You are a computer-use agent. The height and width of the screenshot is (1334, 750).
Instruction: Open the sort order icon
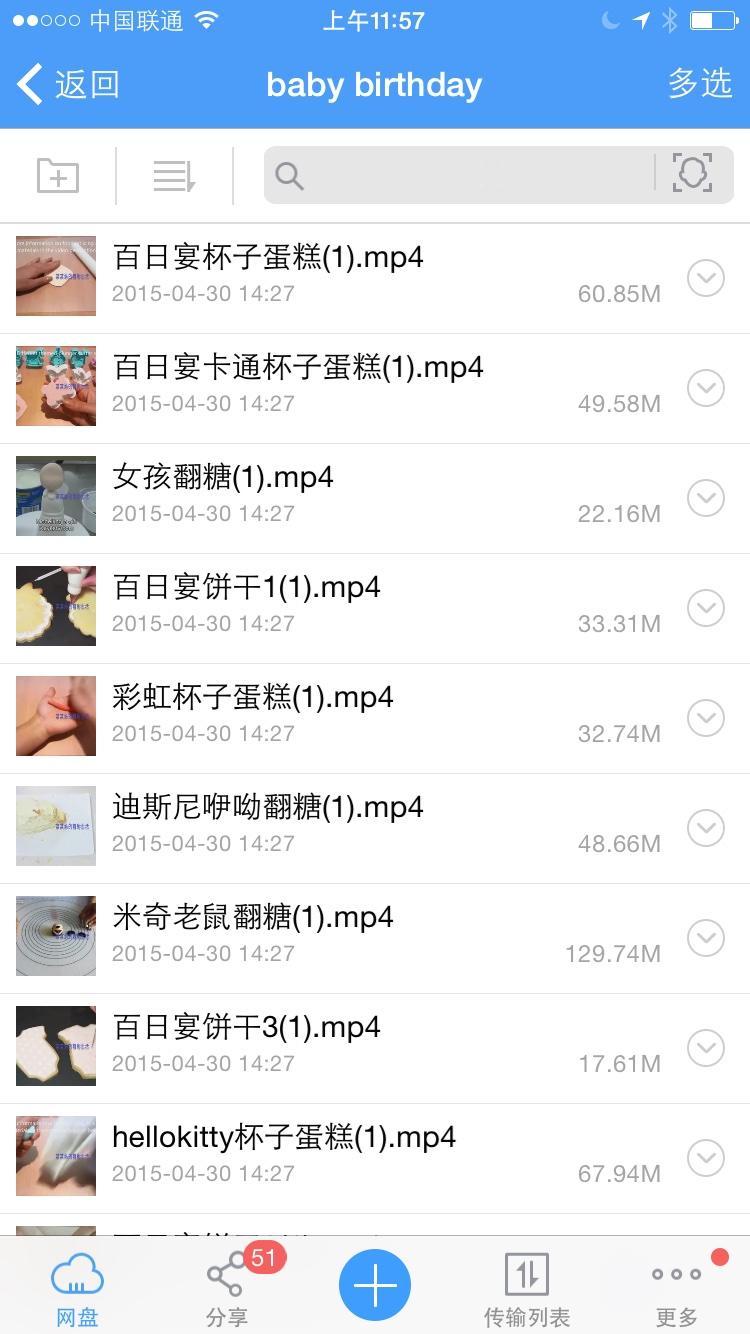tap(172, 173)
